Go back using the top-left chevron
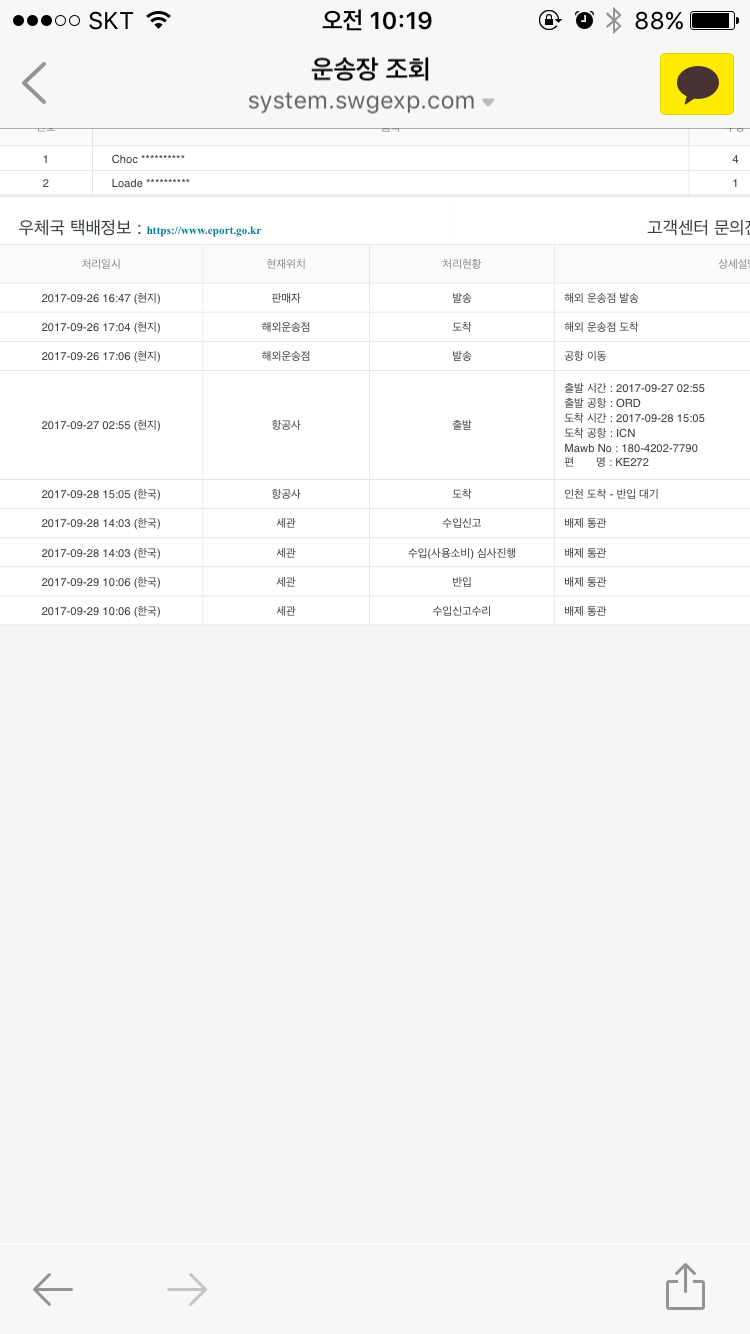The image size is (750, 1334). [35, 83]
